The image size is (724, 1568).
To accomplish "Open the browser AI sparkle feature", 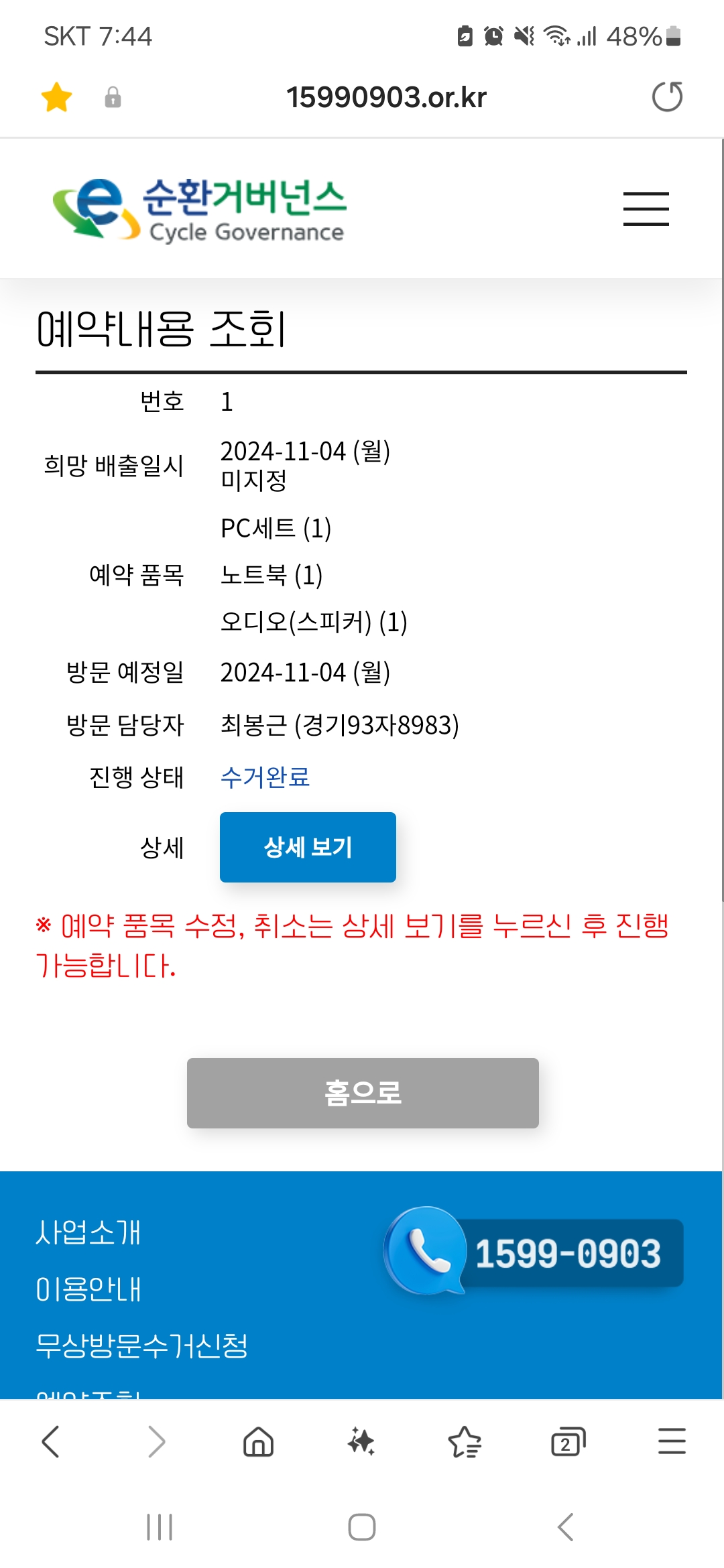I will (x=361, y=1442).
